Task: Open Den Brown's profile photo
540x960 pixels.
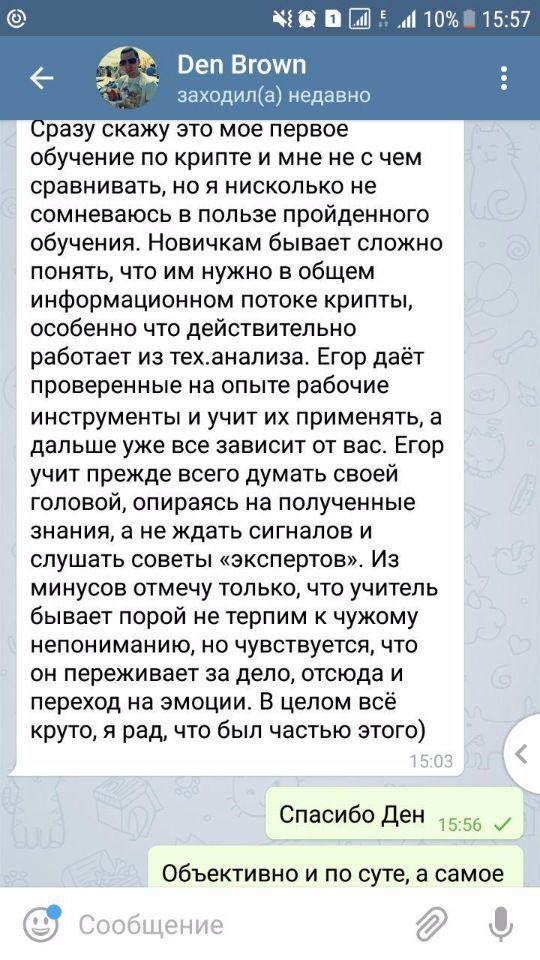Action: (128, 78)
